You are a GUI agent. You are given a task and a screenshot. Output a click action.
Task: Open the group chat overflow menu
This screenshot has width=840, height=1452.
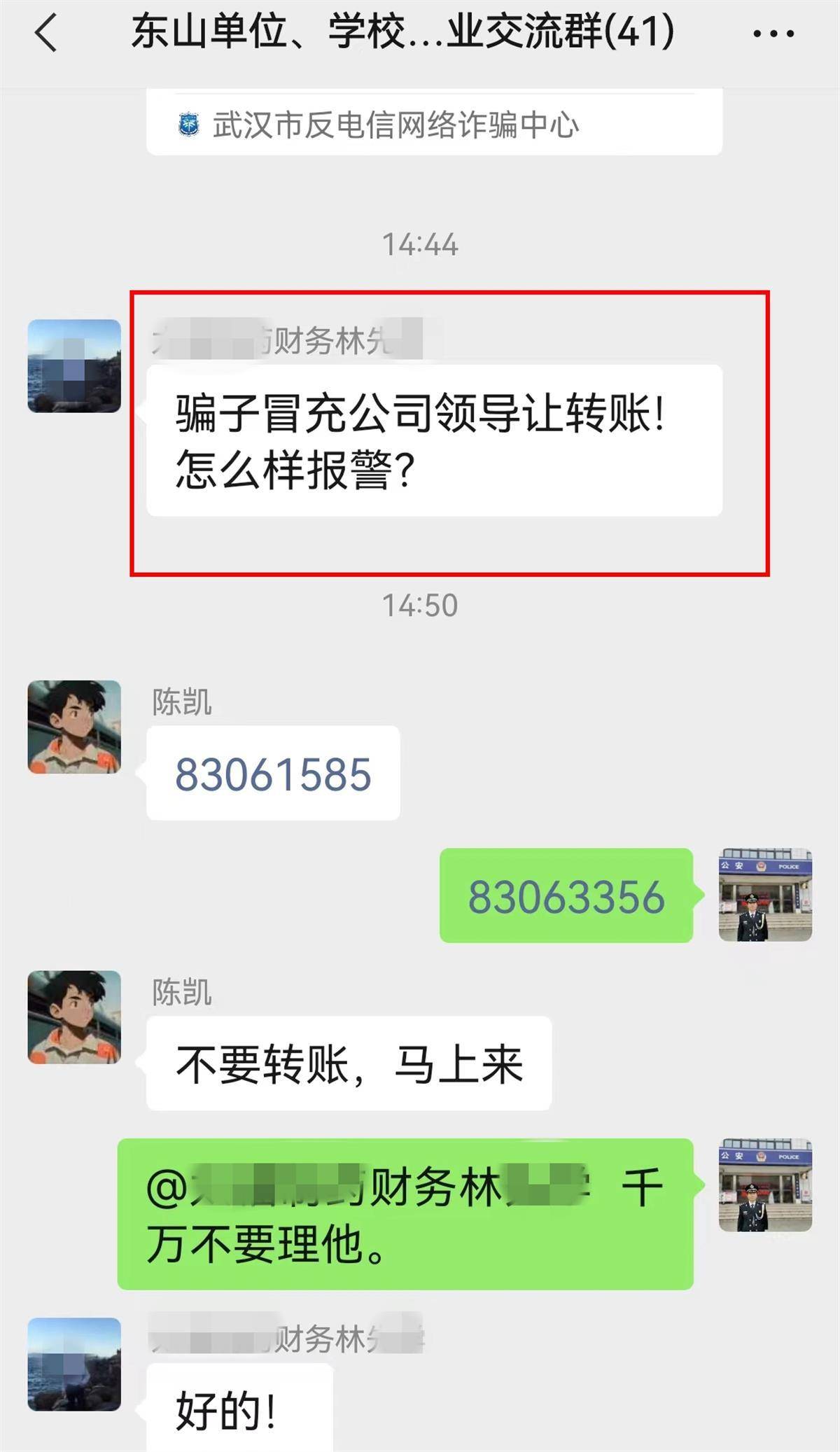(773, 33)
